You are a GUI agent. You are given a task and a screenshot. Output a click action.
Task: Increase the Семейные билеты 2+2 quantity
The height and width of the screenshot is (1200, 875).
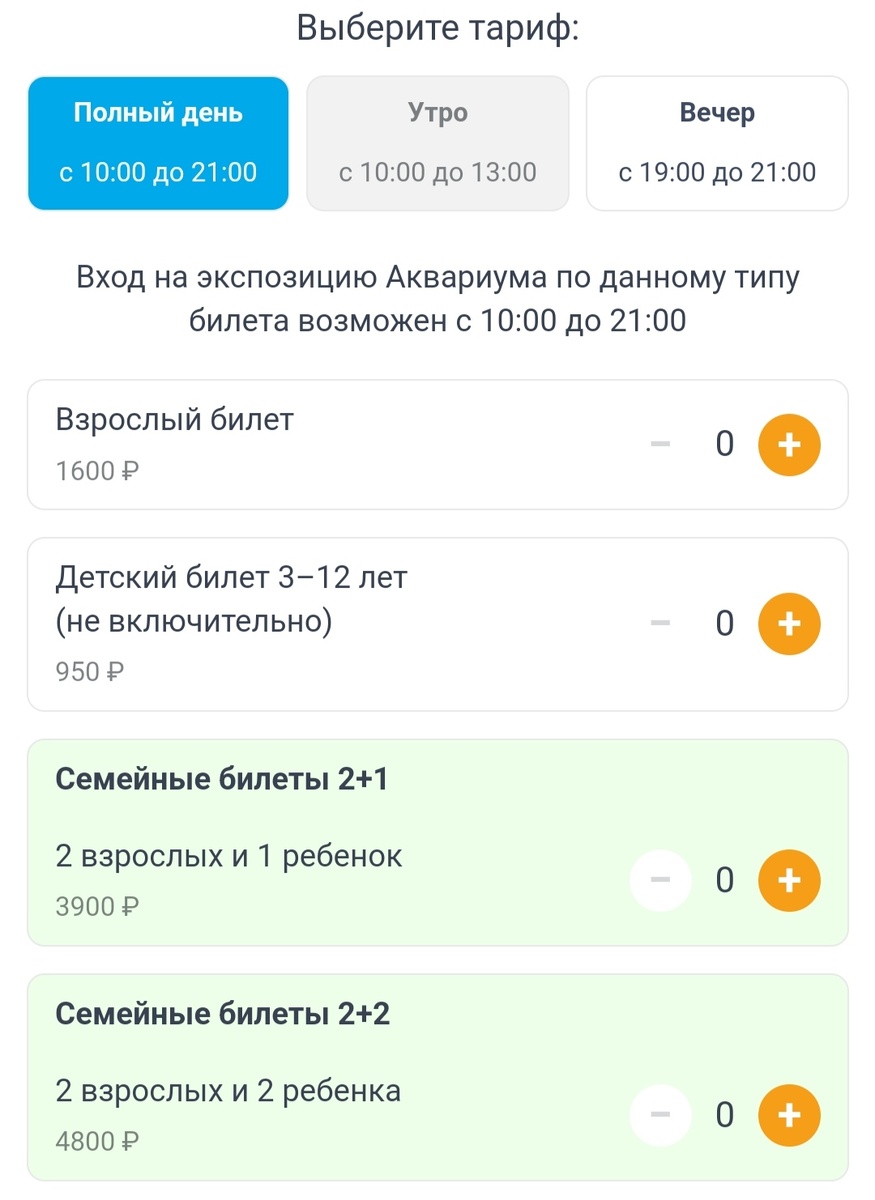click(789, 1115)
